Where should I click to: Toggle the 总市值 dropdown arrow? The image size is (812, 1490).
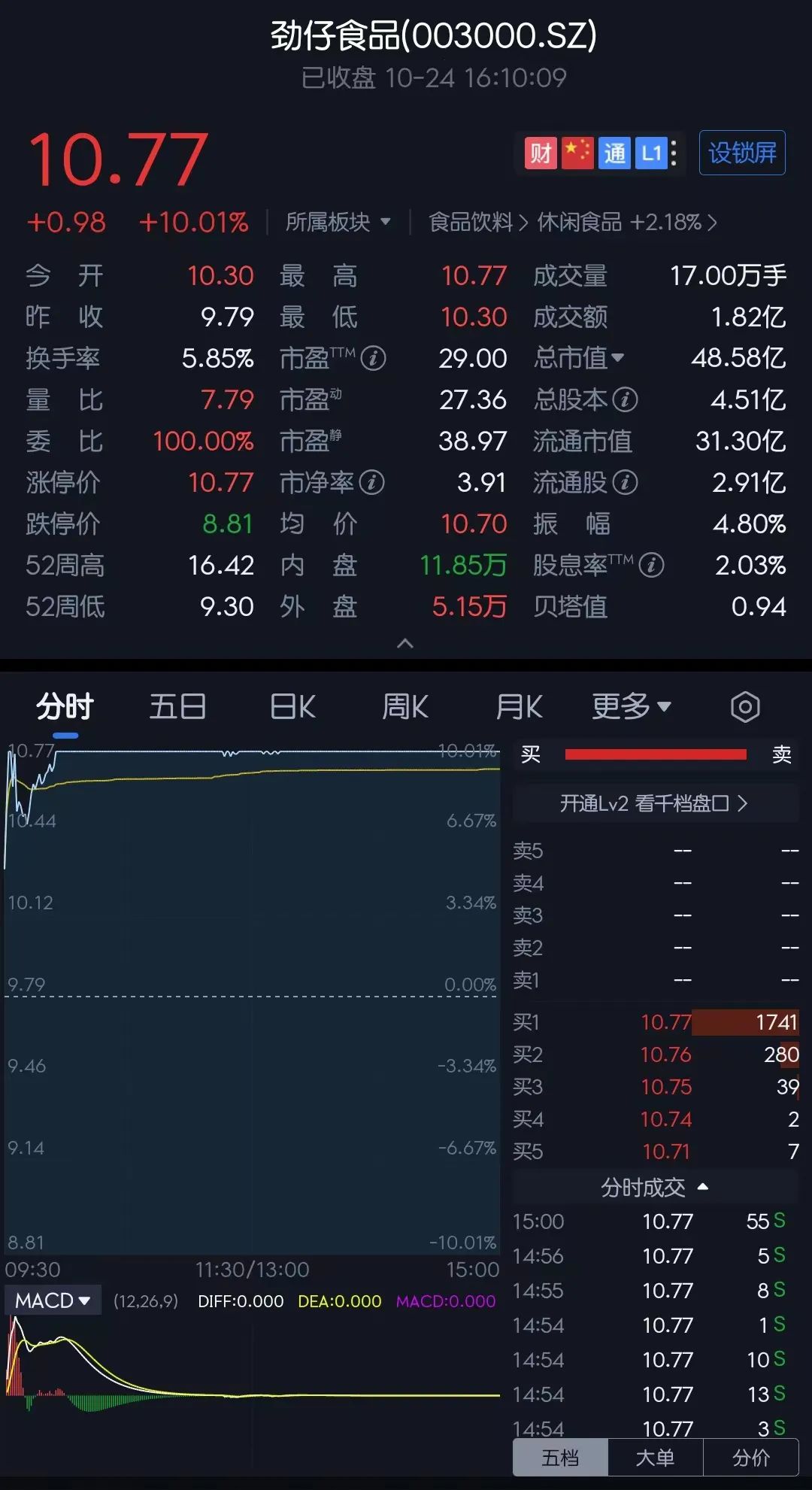point(618,358)
